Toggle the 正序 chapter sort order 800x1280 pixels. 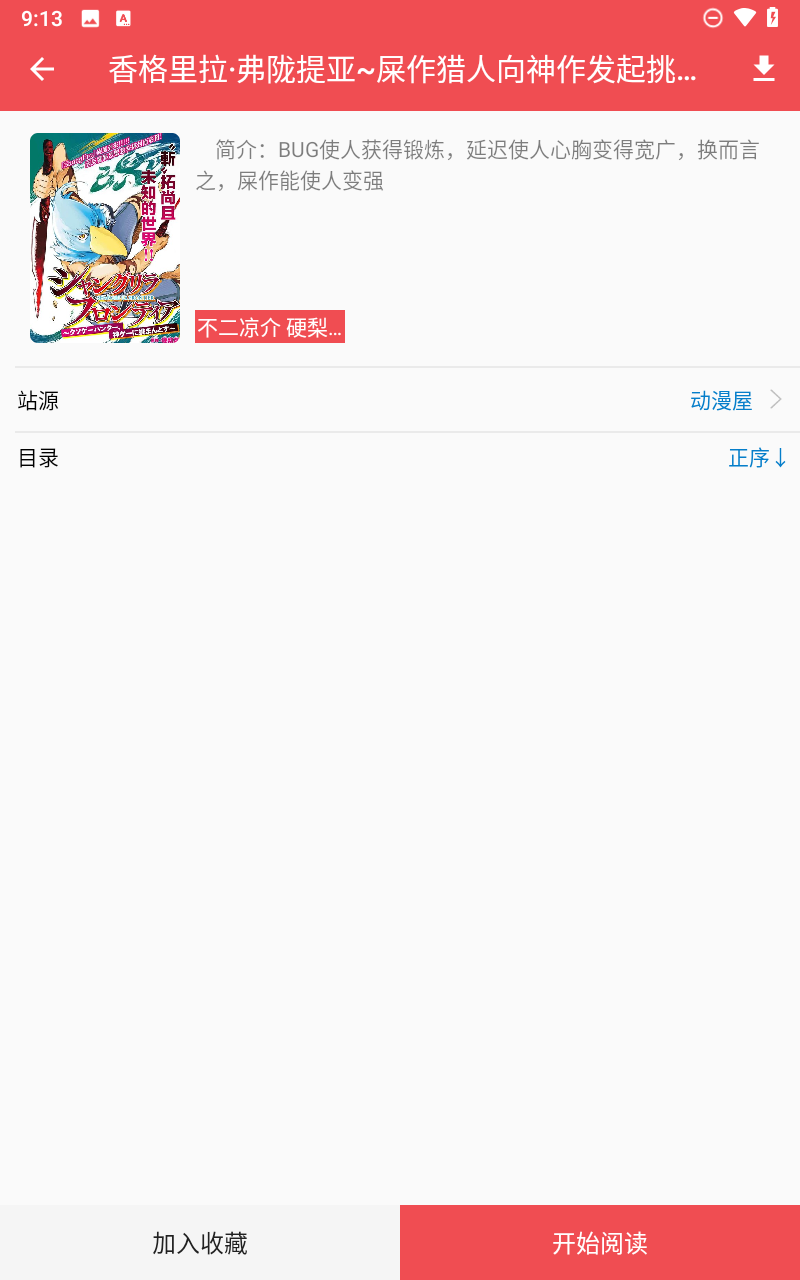click(x=757, y=458)
